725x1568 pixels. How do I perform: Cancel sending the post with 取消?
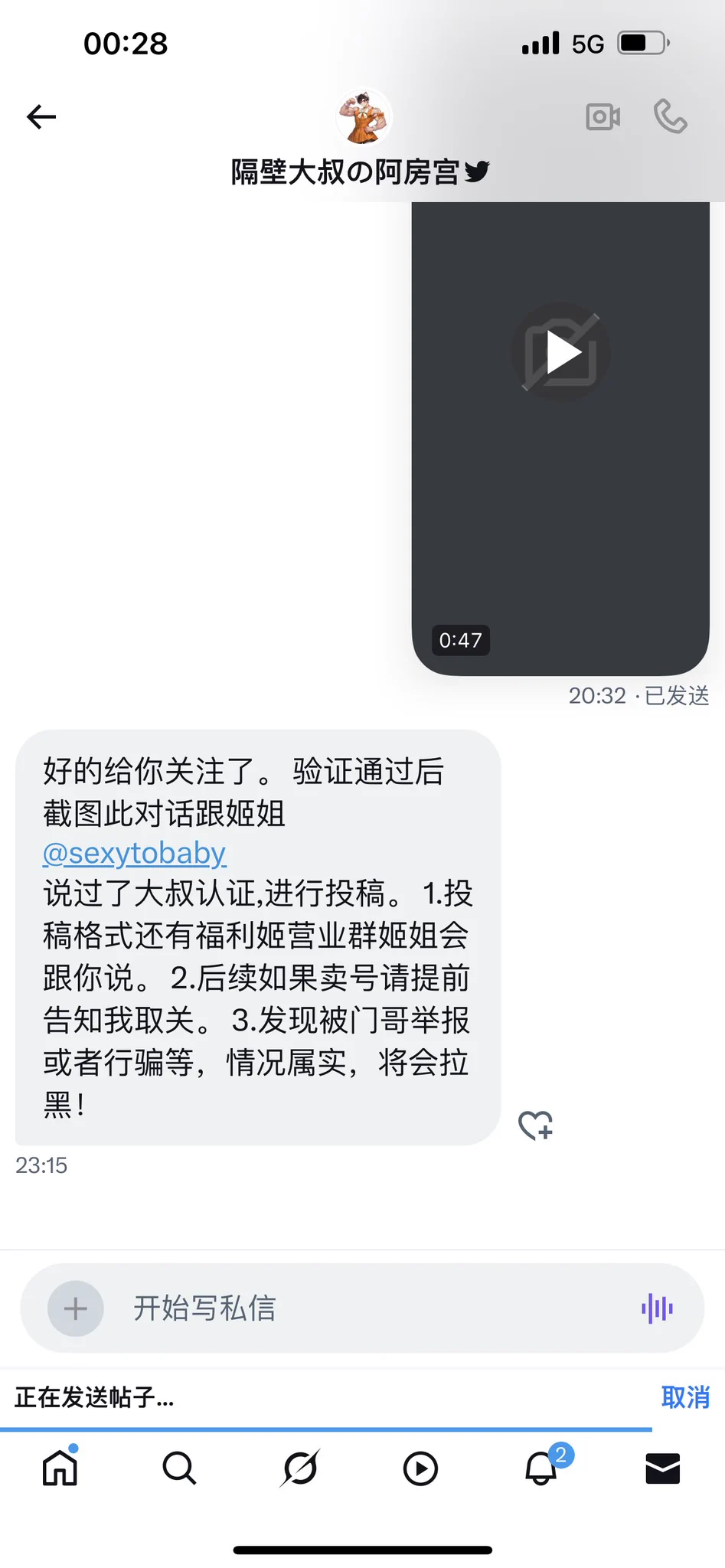point(685,1397)
